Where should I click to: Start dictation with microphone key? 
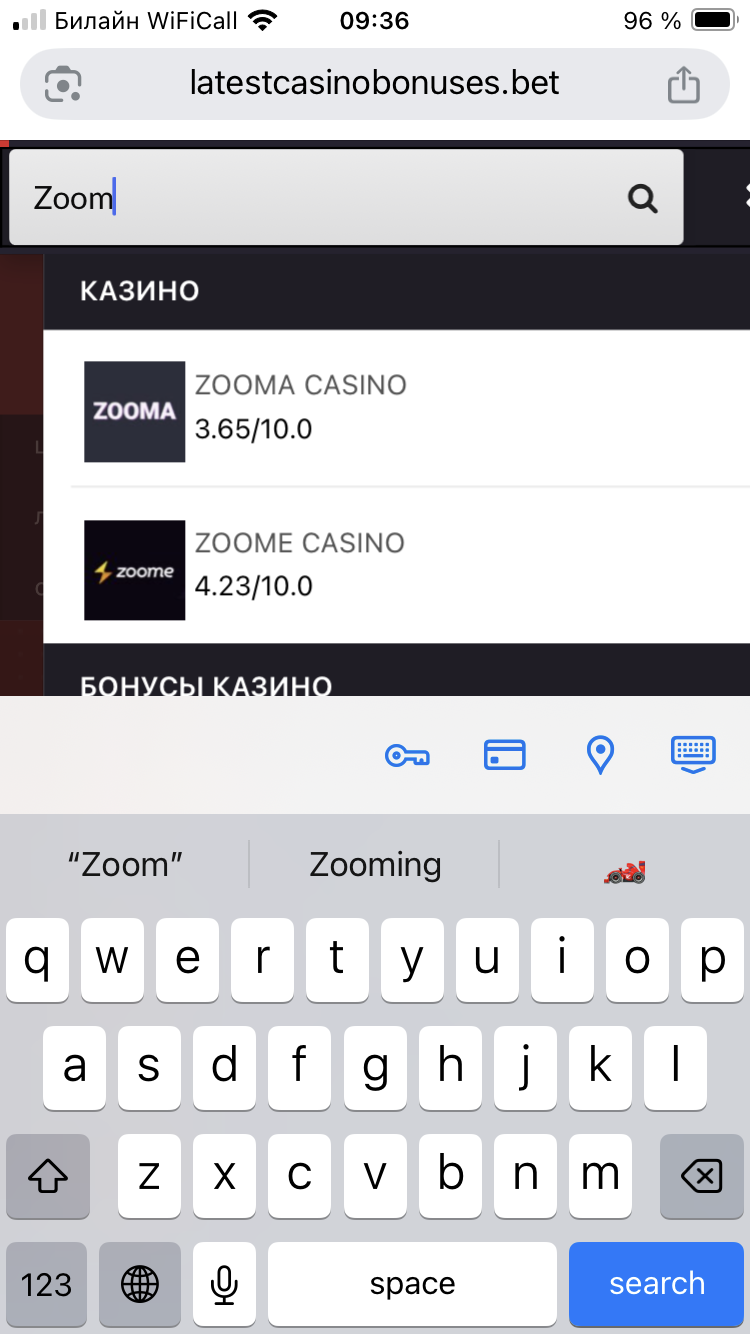[225, 1284]
